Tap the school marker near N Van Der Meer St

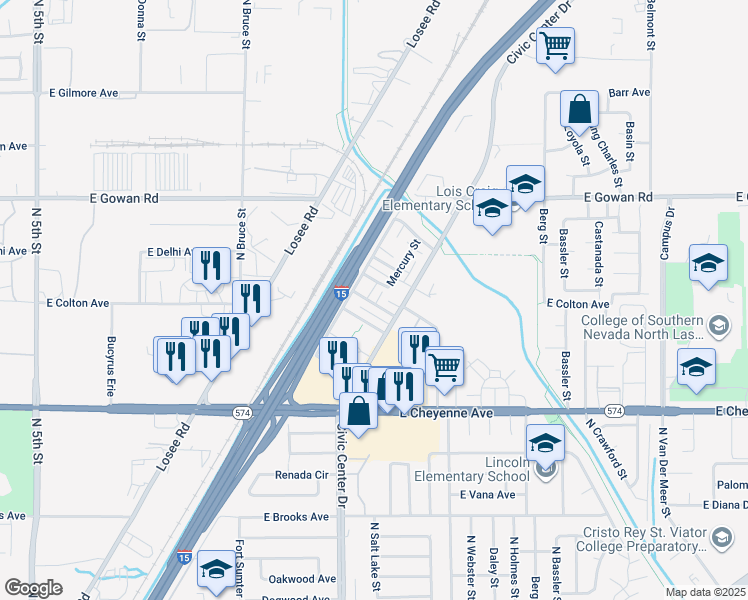coord(696,367)
